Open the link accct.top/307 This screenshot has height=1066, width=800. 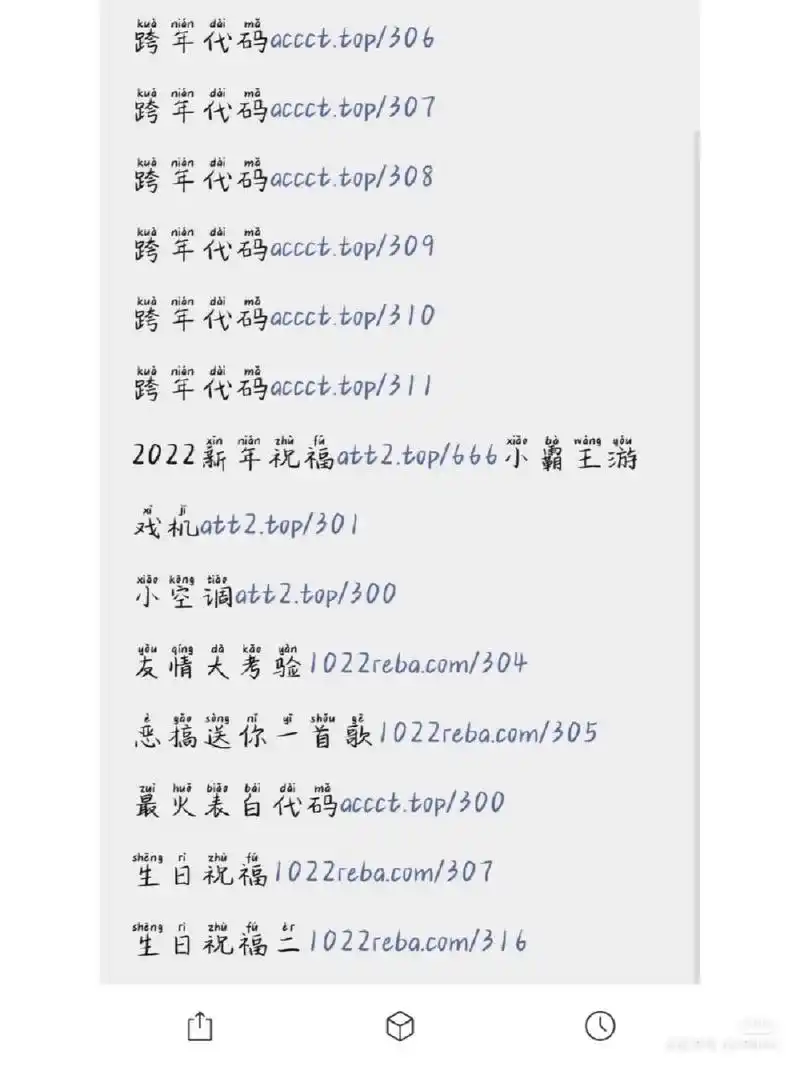pos(351,108)
